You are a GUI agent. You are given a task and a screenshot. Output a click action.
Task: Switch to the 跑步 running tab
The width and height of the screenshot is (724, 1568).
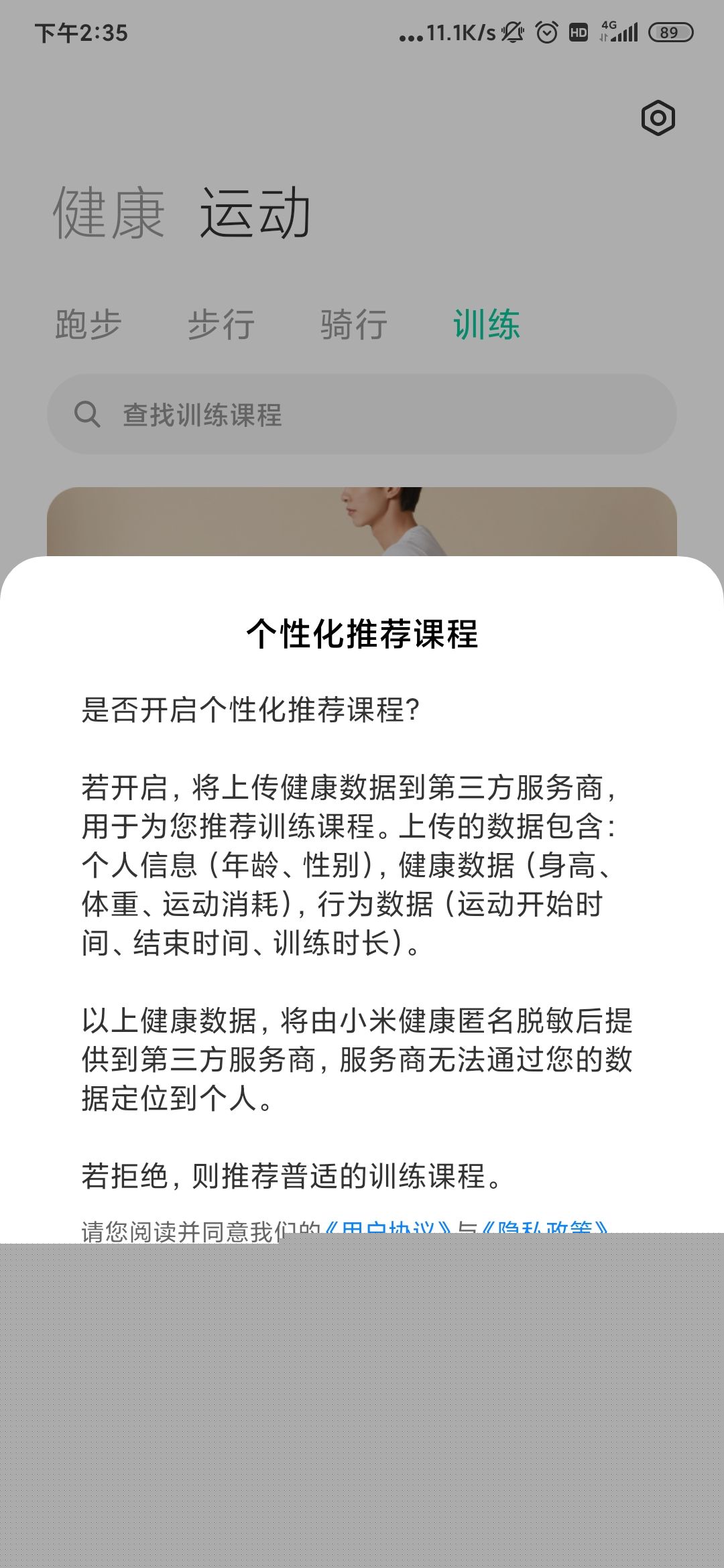88,325
